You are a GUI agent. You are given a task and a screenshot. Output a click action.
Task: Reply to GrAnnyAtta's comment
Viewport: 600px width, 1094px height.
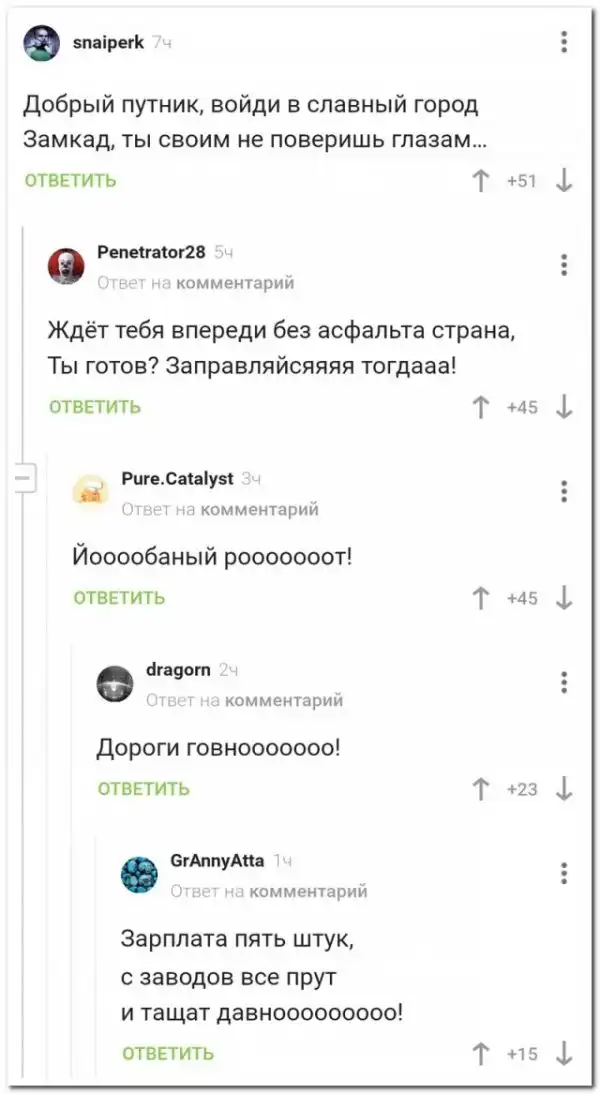(167, 1053)
